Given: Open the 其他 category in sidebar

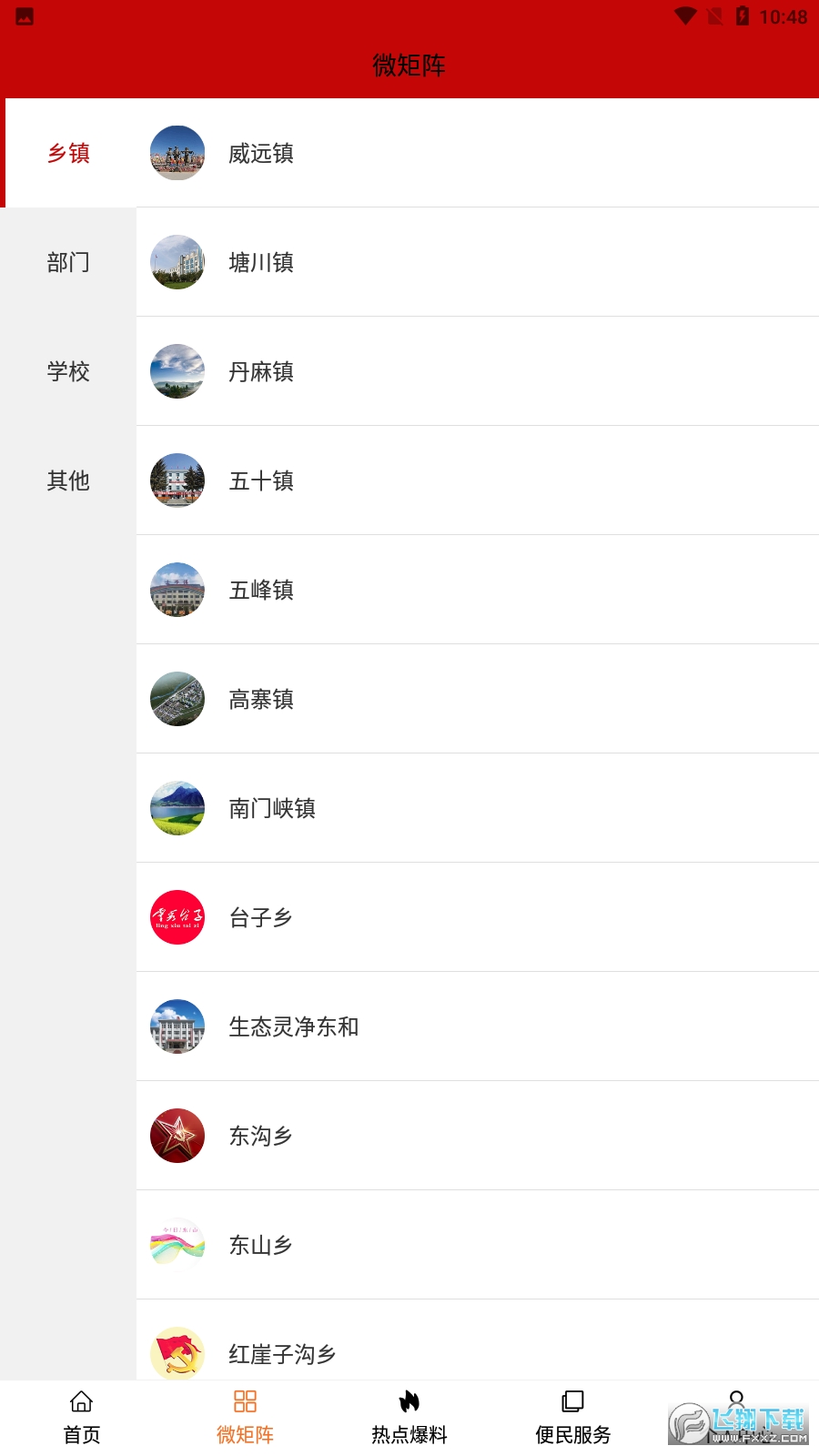Looking at the screenshot, I should 67,480.
